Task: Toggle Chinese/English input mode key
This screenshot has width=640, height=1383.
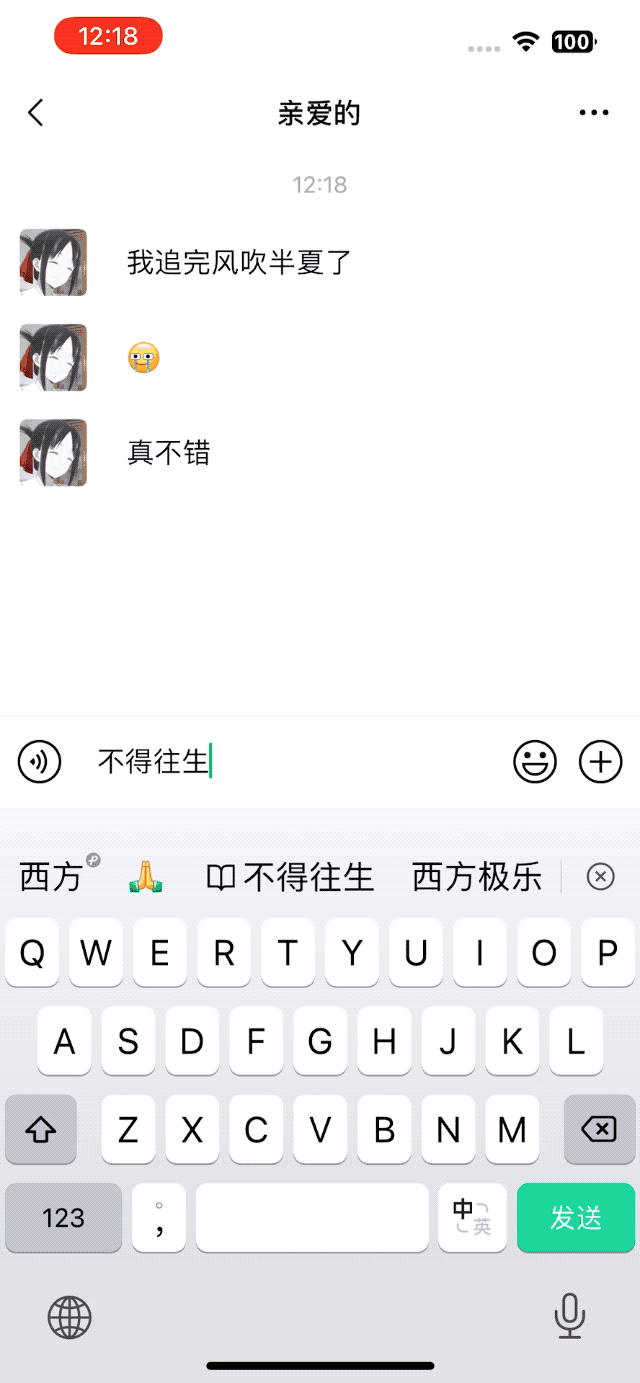Action: pyautogui.click(x=472, y=1217)
